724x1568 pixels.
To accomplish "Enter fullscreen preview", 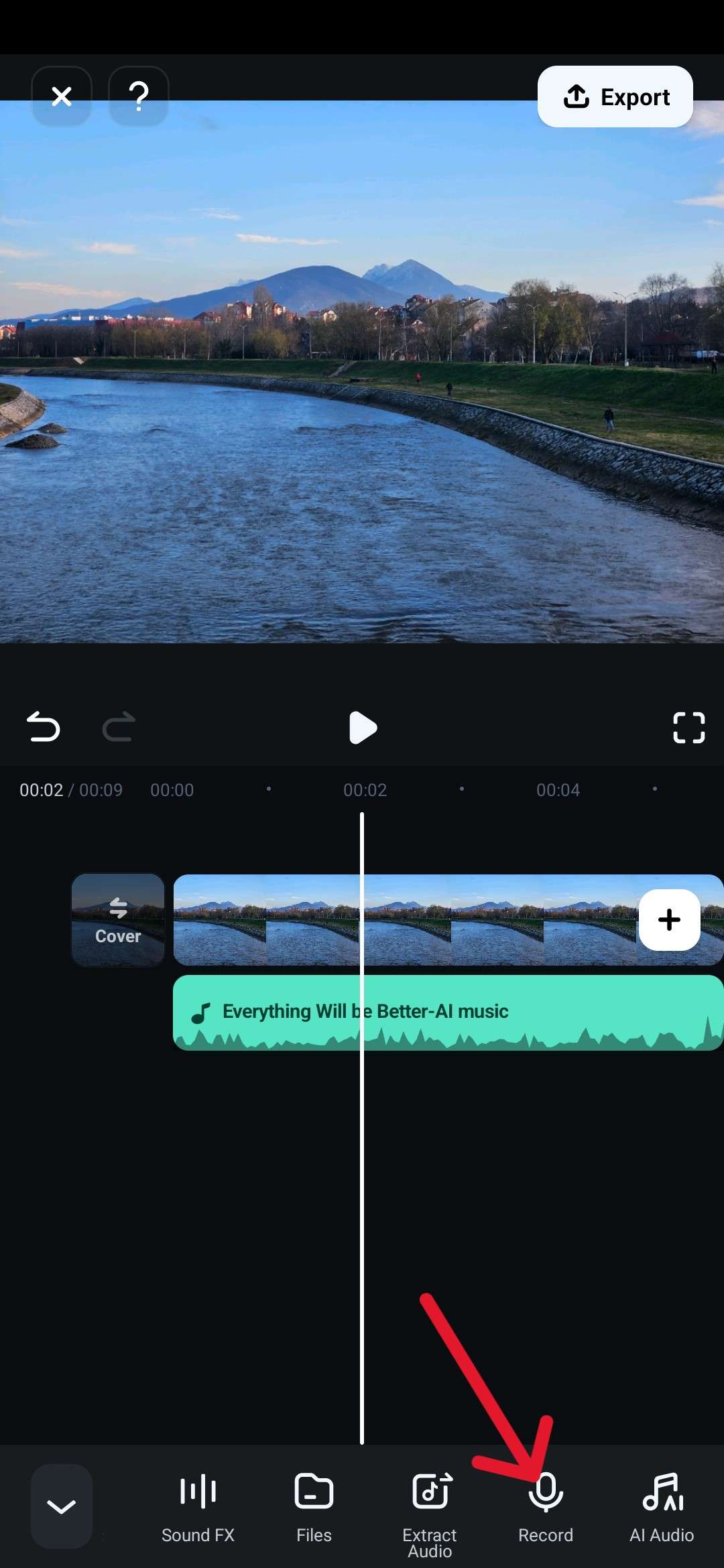I will tap(688, 728).
